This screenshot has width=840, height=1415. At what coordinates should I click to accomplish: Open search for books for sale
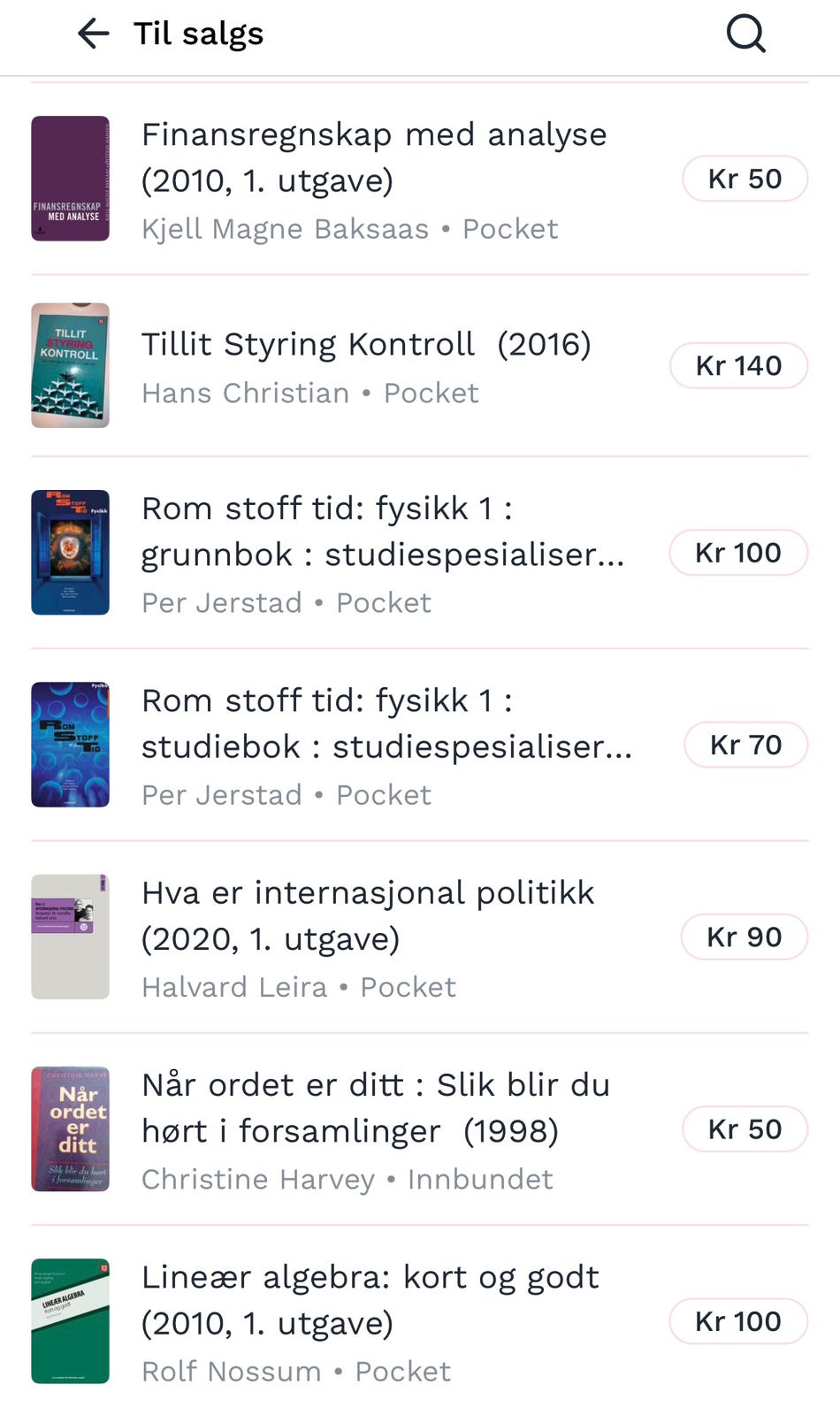point(745,34)
